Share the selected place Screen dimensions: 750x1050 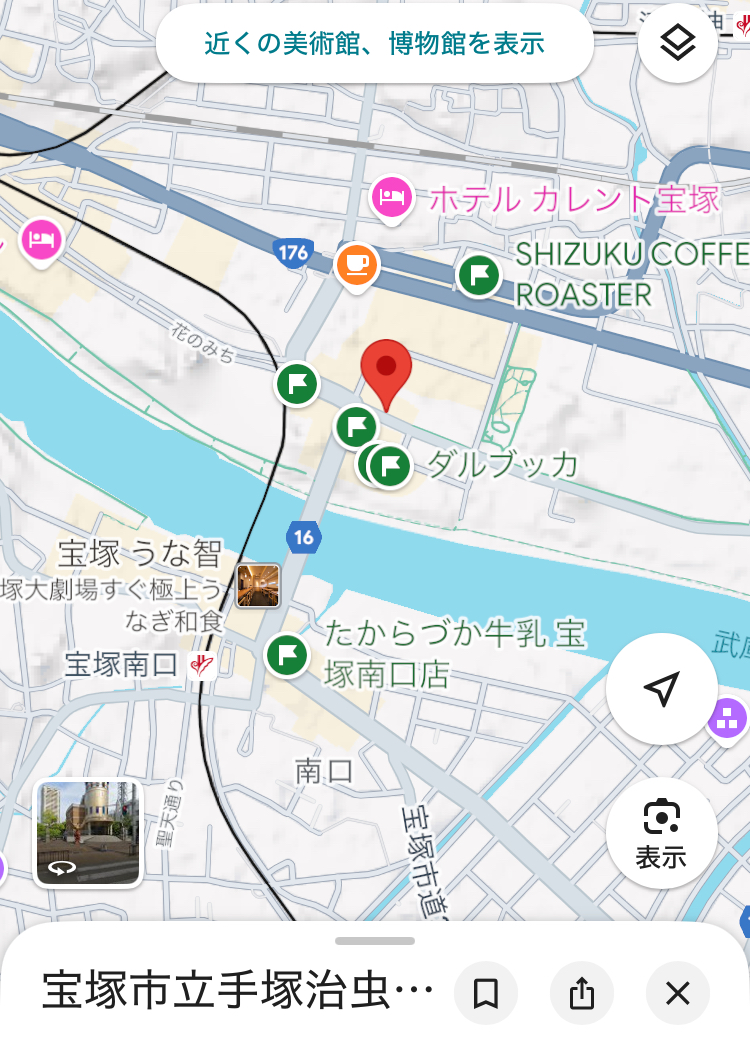pyautogui.click(x=581, y=993)
